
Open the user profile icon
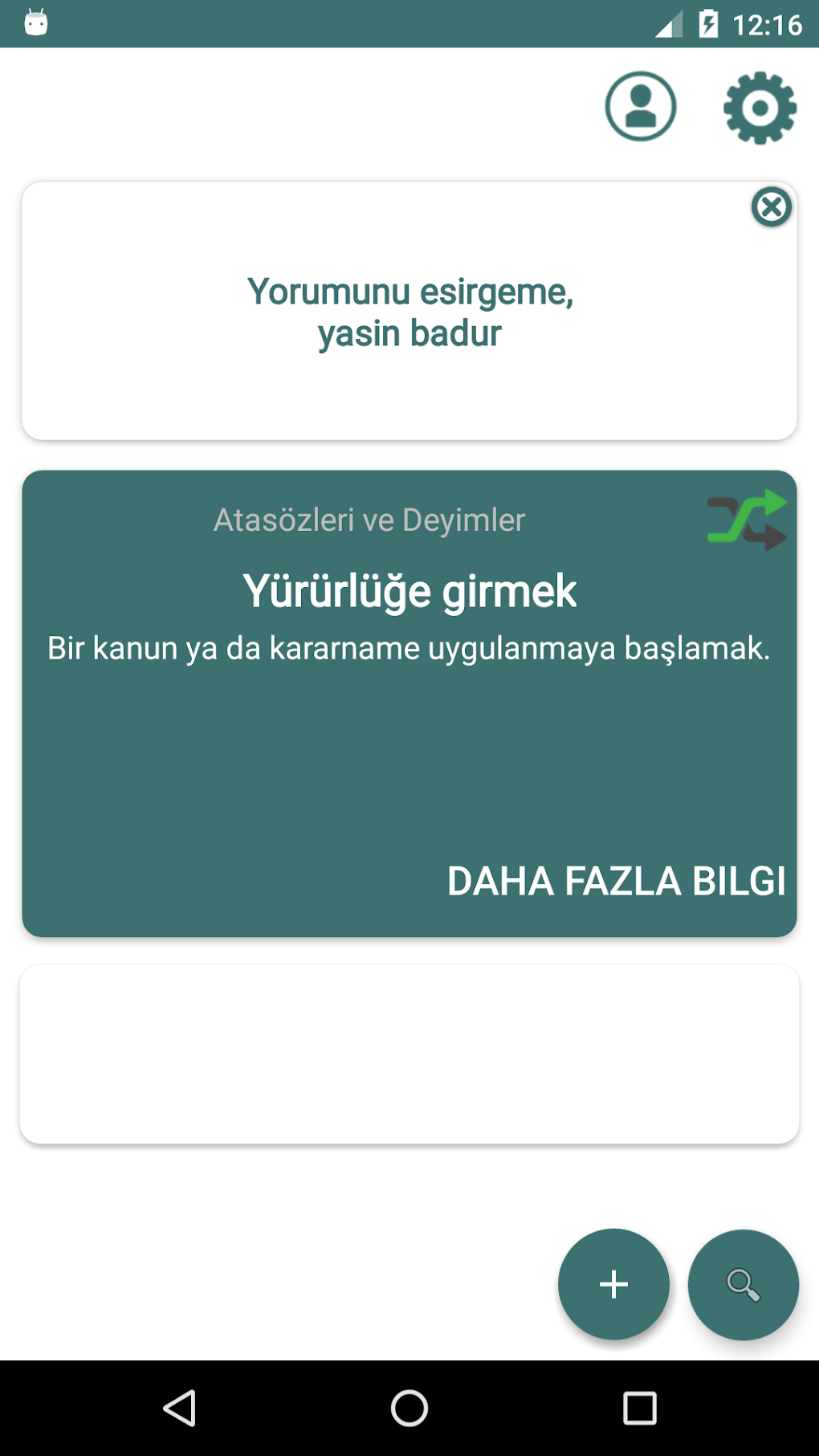(x=640, y=107)
